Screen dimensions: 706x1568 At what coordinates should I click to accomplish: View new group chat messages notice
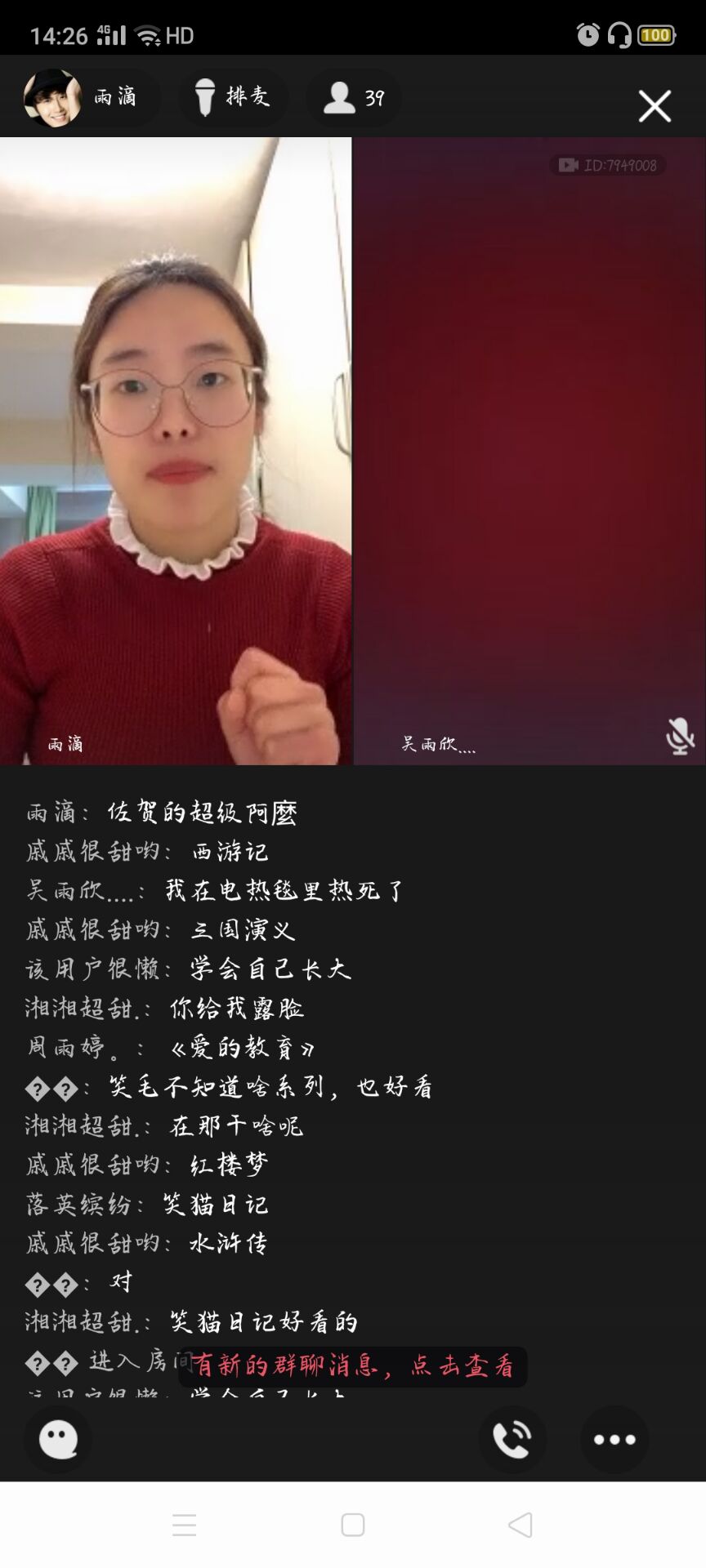point(353,1366)
